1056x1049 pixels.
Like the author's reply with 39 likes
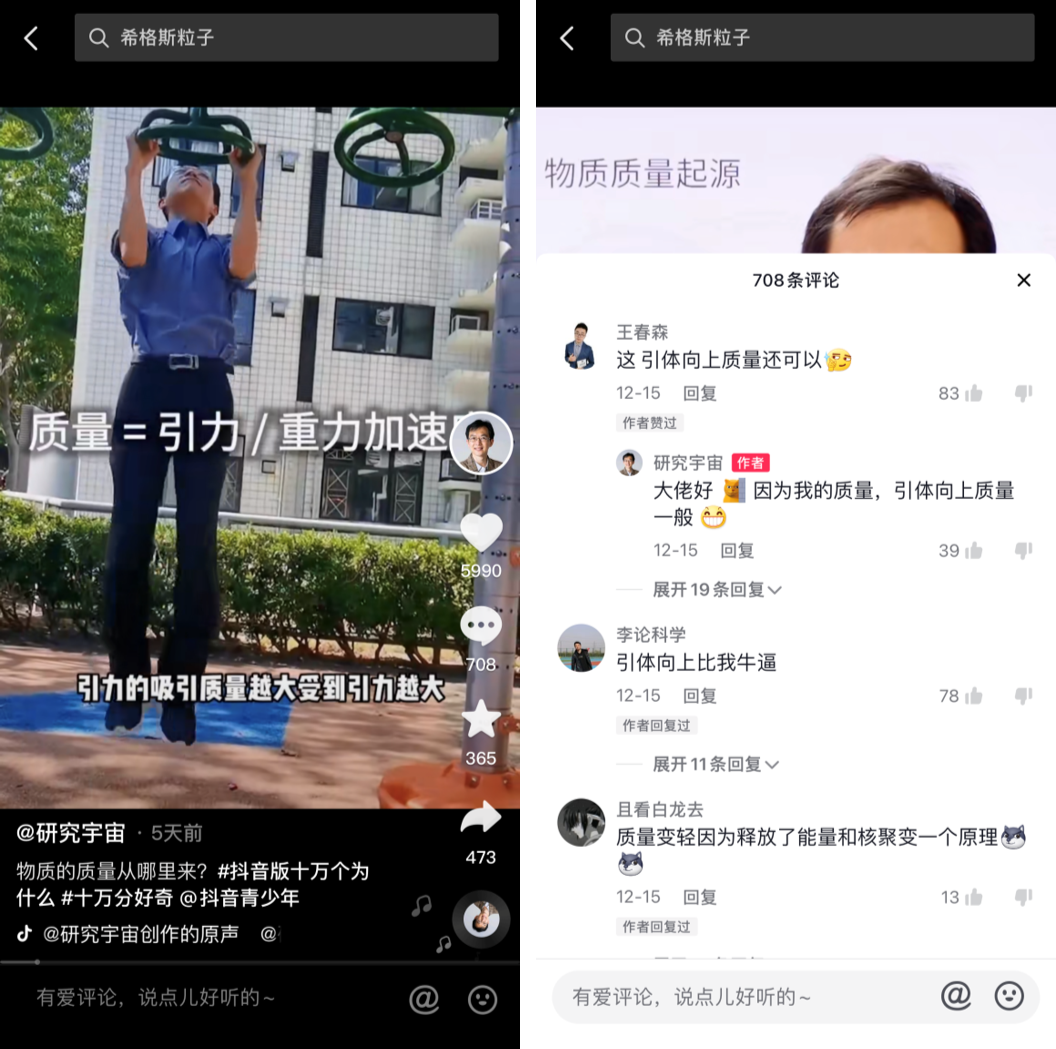tap(973, 551)
